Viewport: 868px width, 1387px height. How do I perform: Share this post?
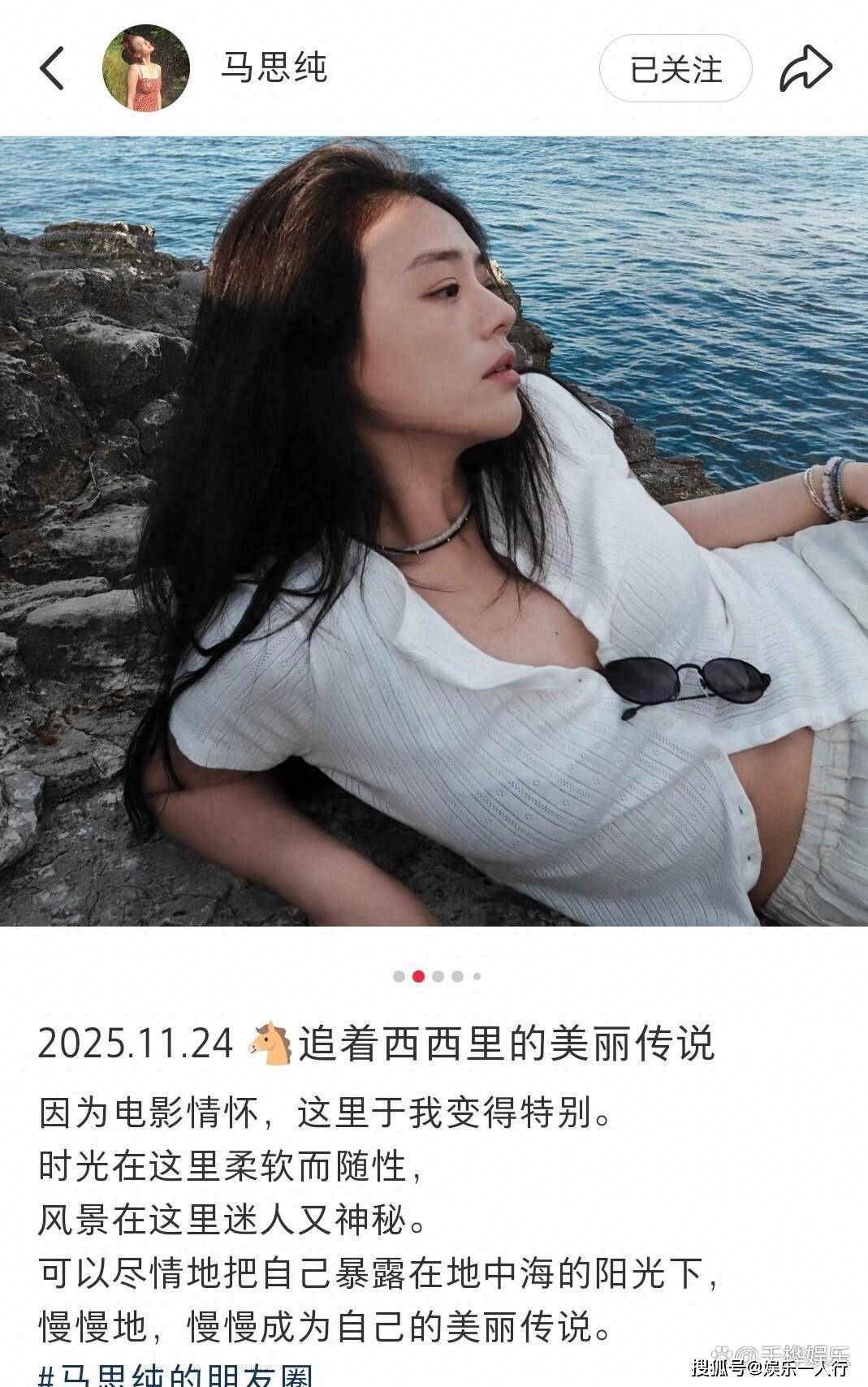805,68
